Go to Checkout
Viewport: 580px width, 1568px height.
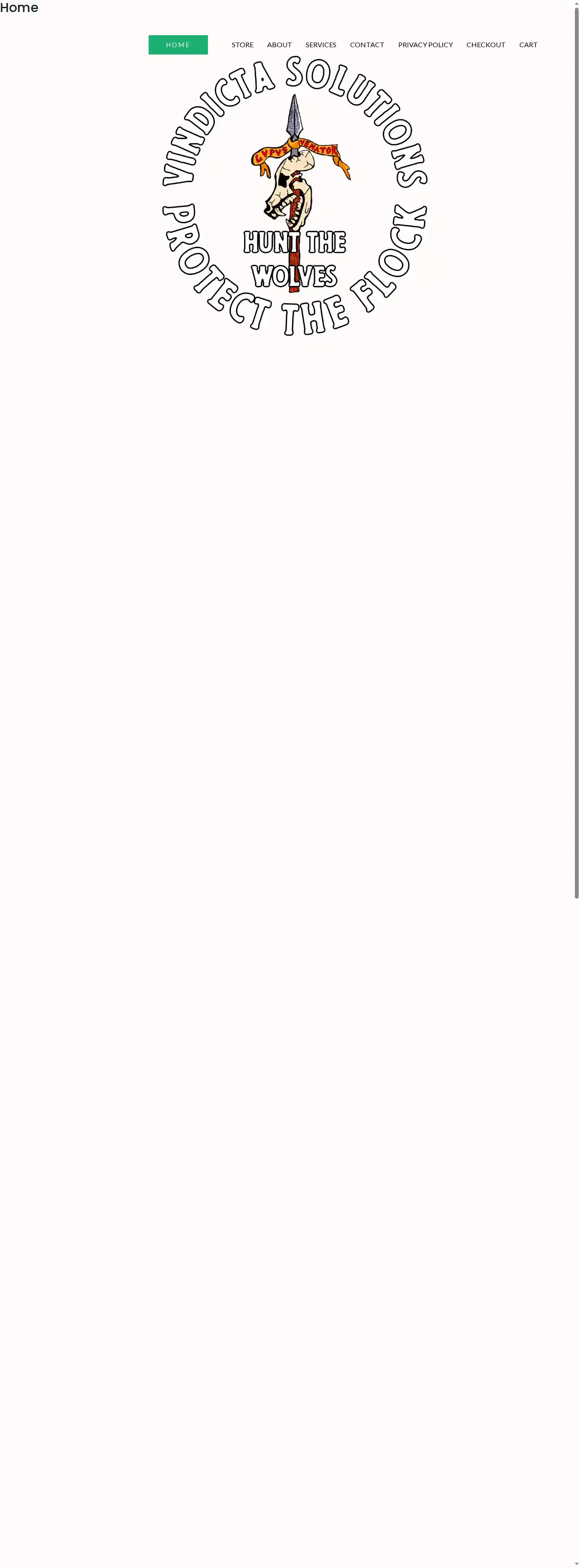pyautogui.click(x=485, y=45)
